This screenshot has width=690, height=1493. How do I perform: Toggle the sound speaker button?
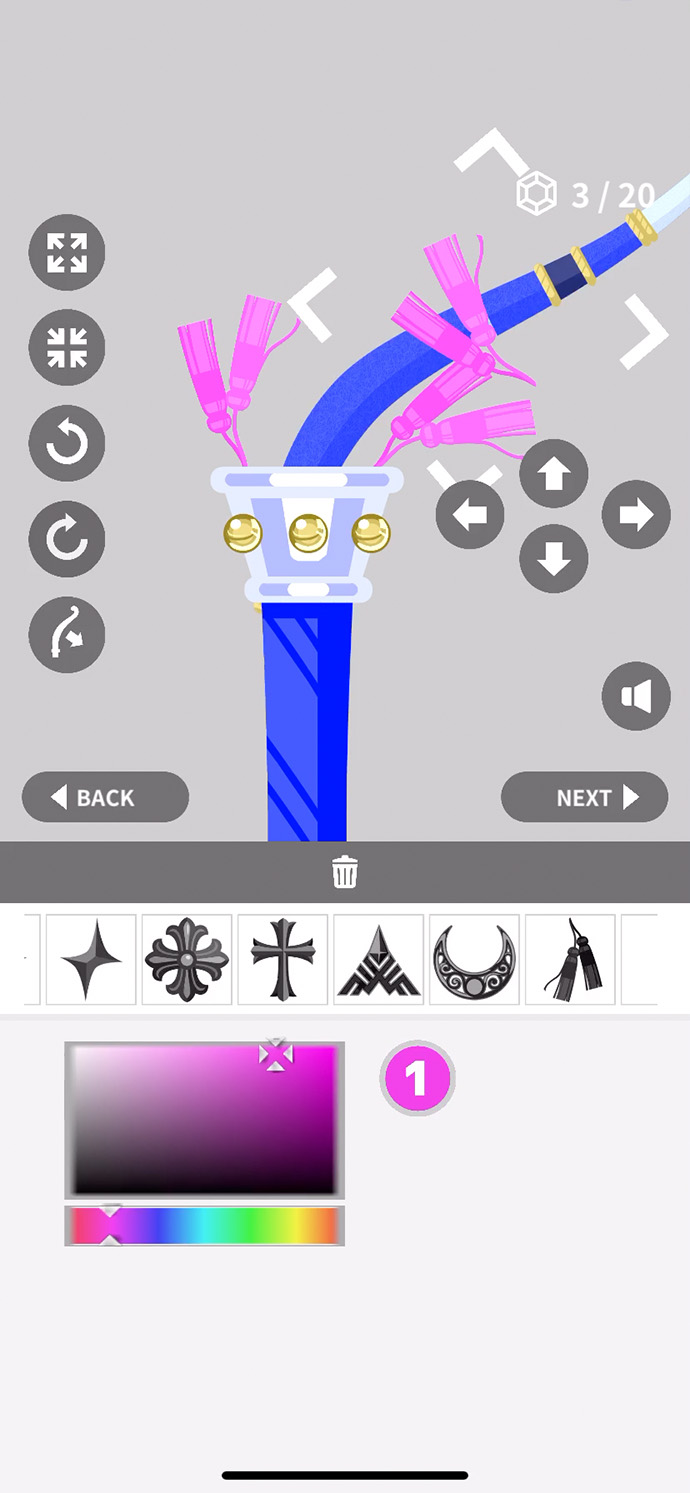636,696
